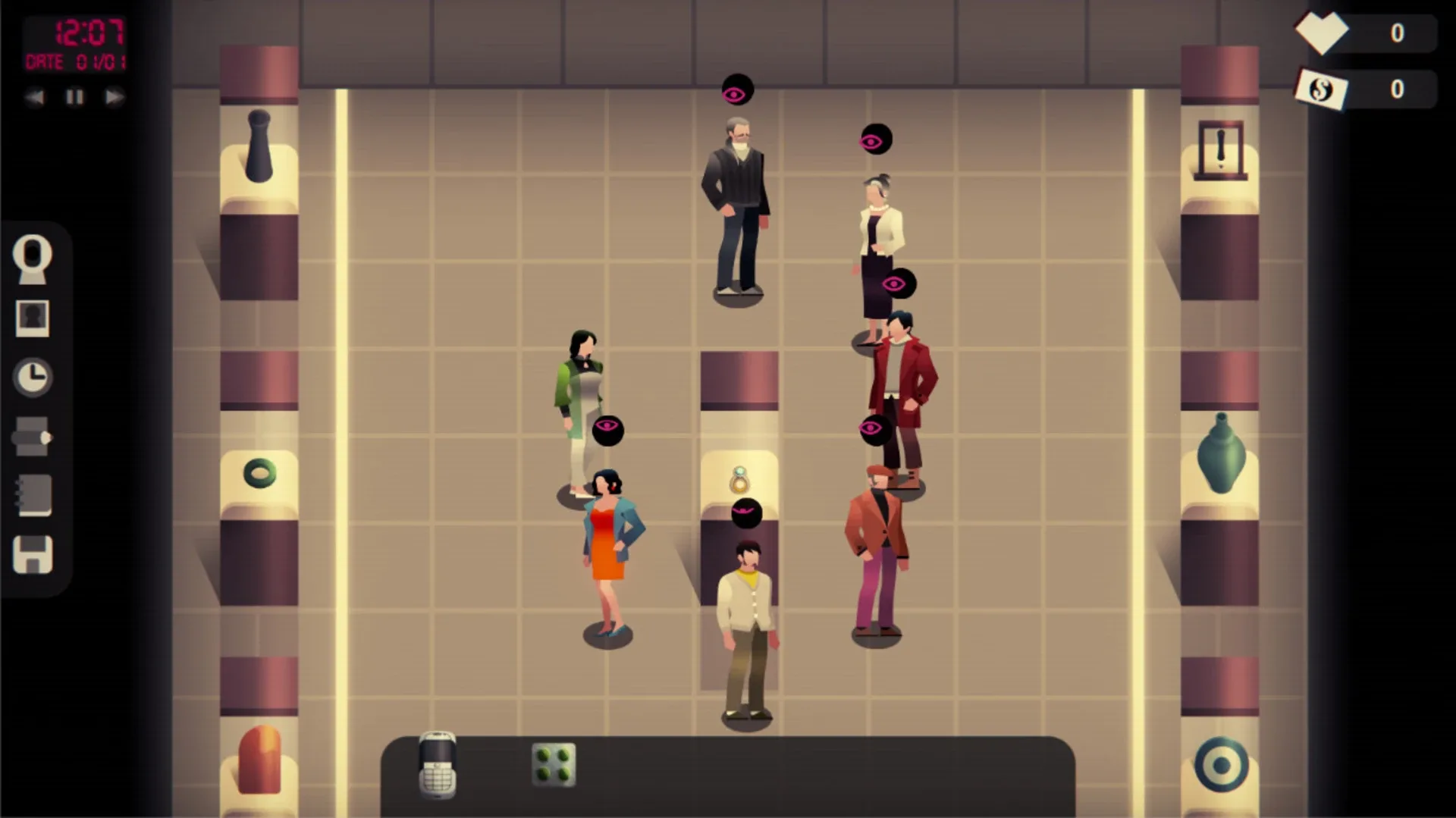1456x818 pixels.
Task: Open the film roll icon in sidebar
Action: (x=33, y=437)
